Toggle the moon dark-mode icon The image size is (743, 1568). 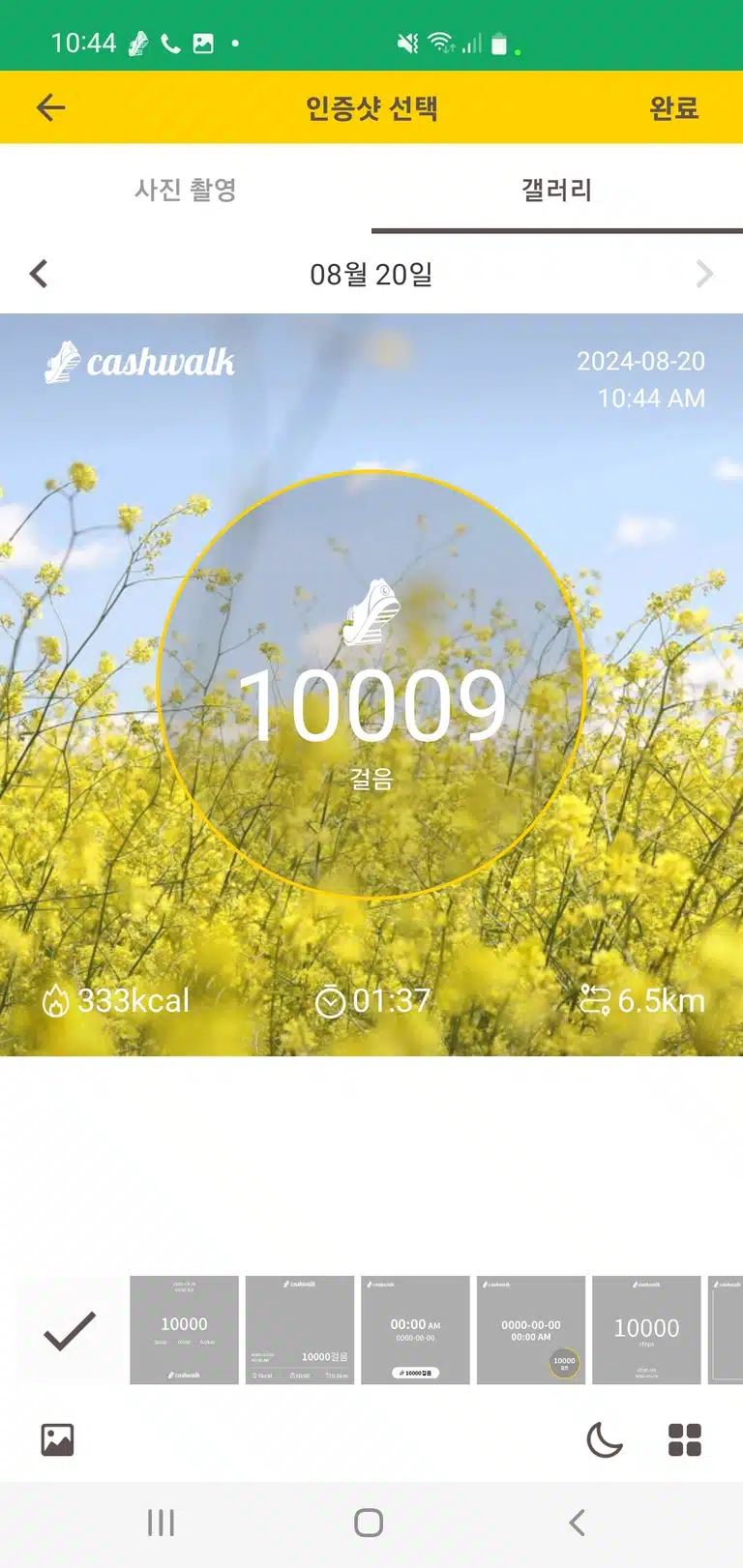tap(605, 1439)
